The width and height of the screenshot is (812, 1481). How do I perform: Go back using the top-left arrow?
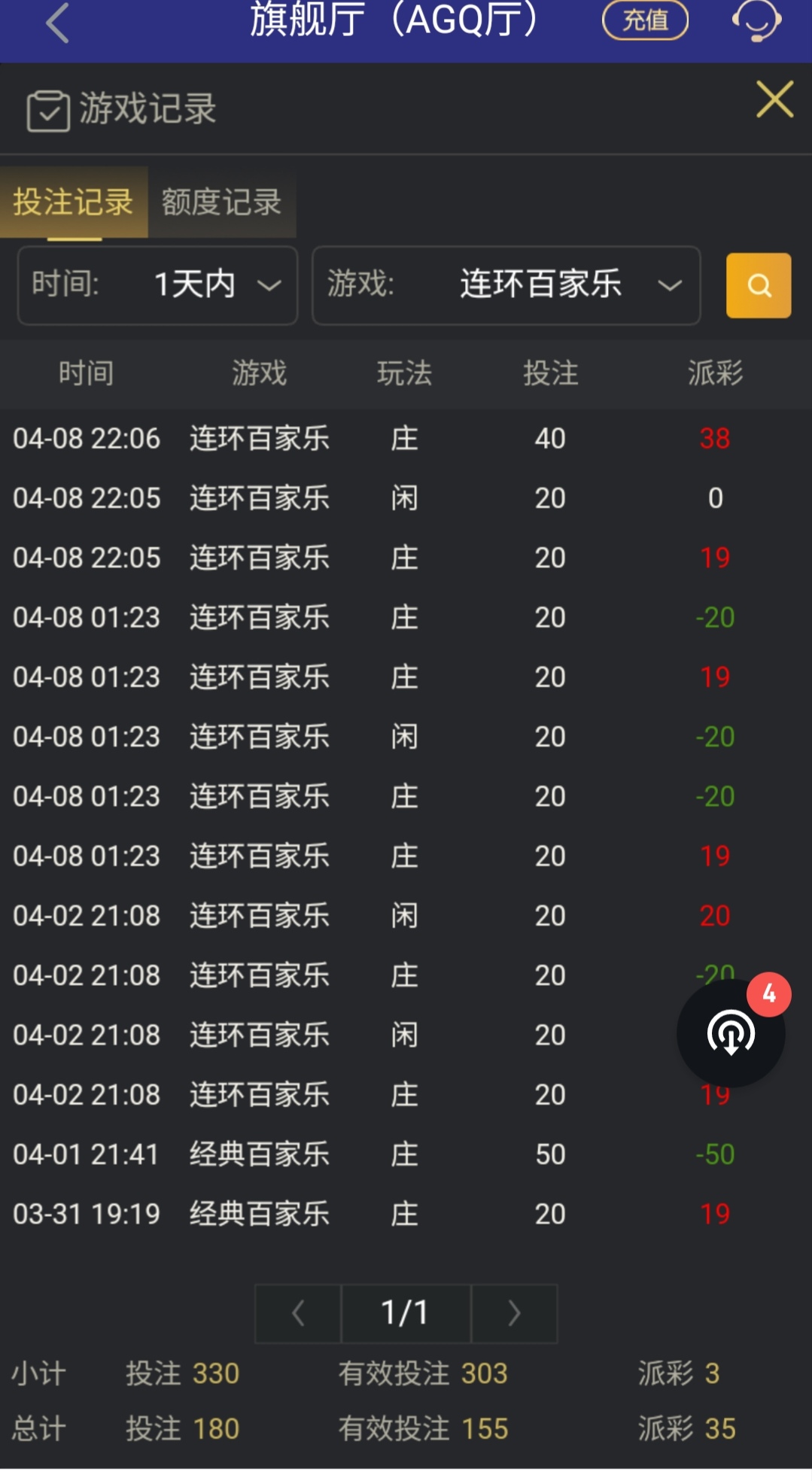(x=58, y=23)
